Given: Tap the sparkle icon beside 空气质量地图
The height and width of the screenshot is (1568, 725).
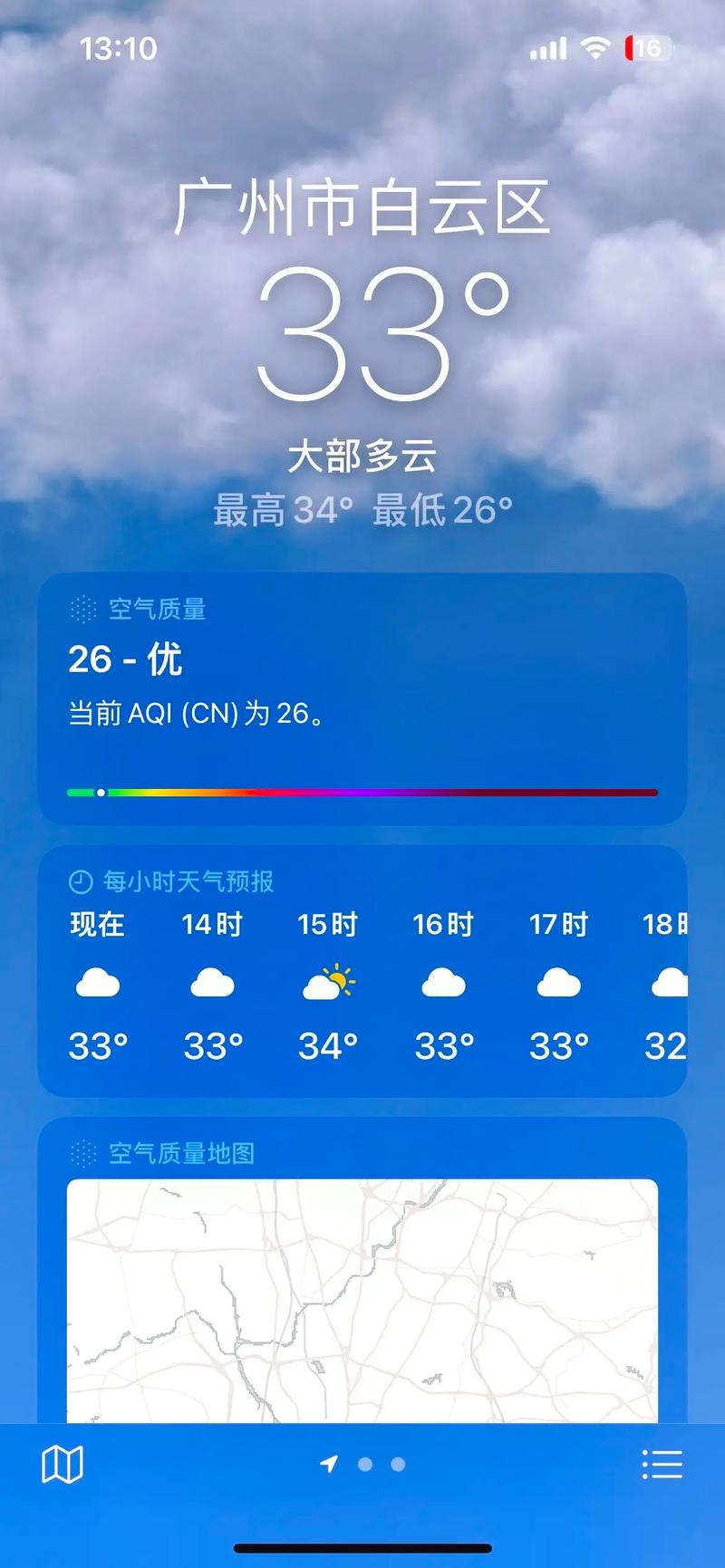Looking at the screenshot, I should click(x=82, y=1153).
